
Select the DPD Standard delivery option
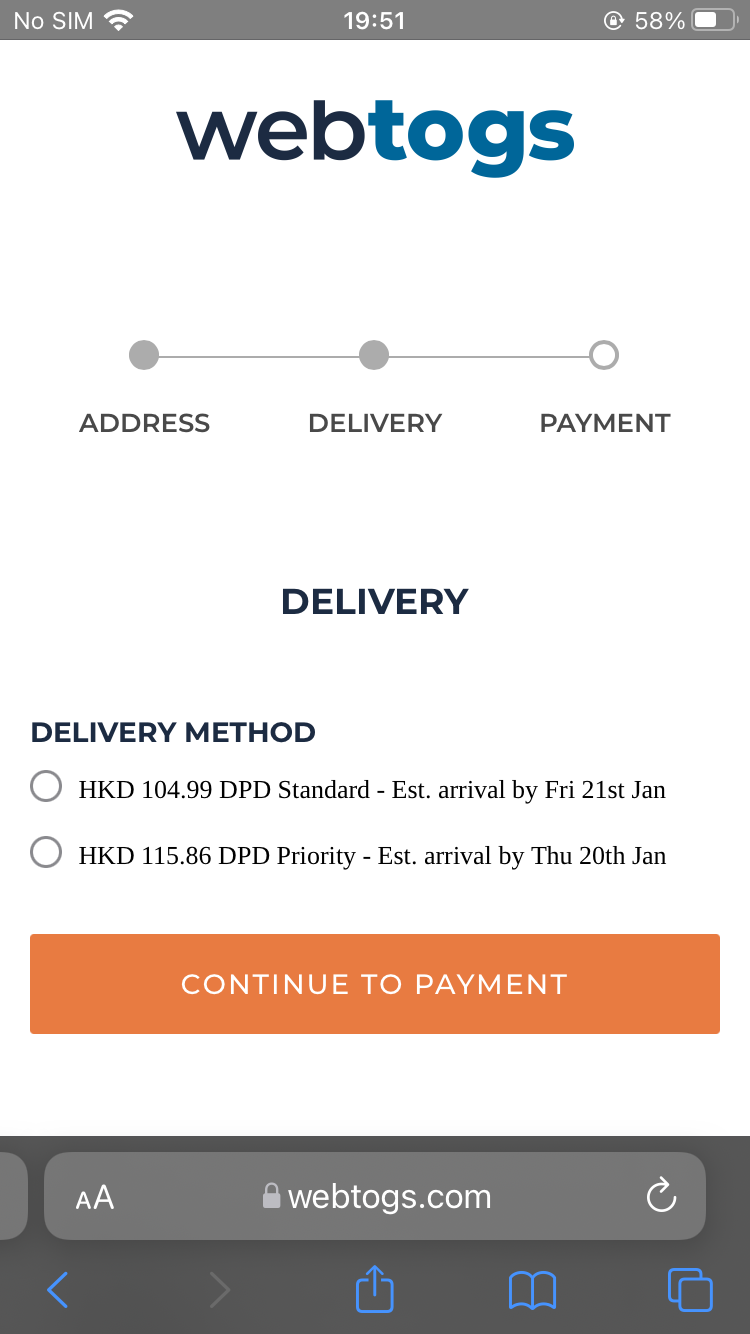tap(46, 787)
